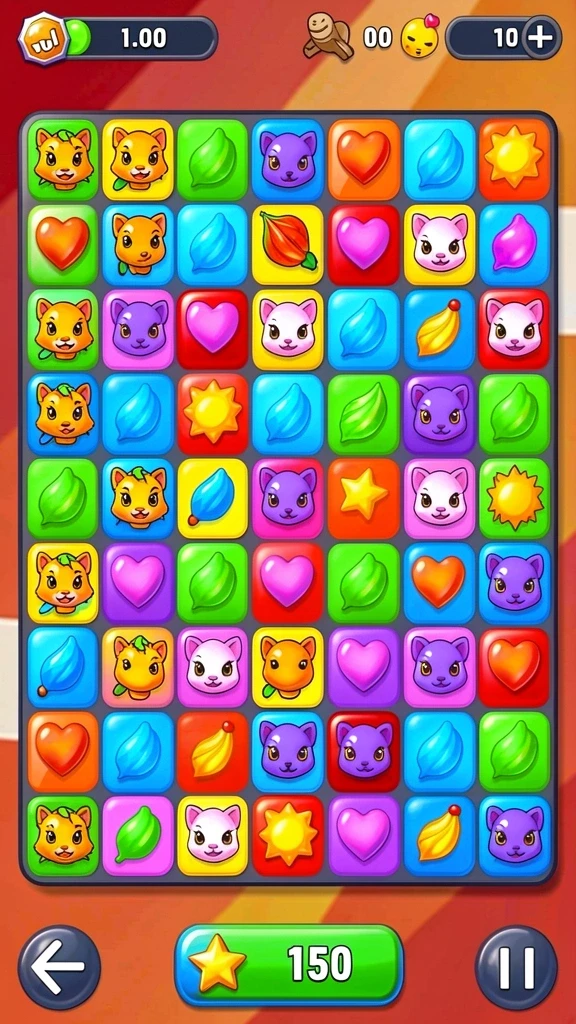The height and width of the screenshot is (1024, 576).
Task: Pause the game
Action: point(517,967)
